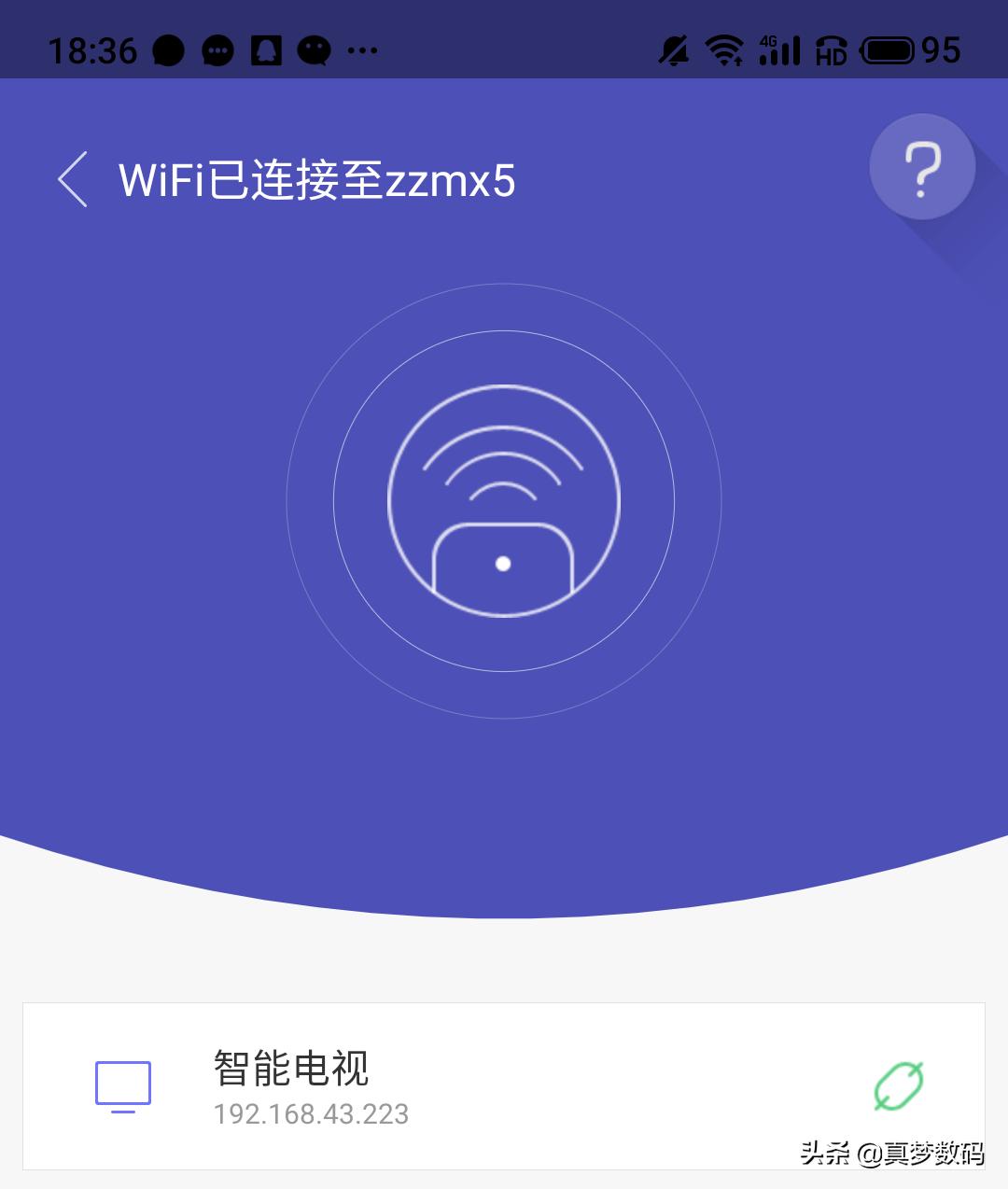Tap the muted notification bell icon
Image resolution: width=1008 pixels, height=1189 pixels.
[x=674, y=49]
